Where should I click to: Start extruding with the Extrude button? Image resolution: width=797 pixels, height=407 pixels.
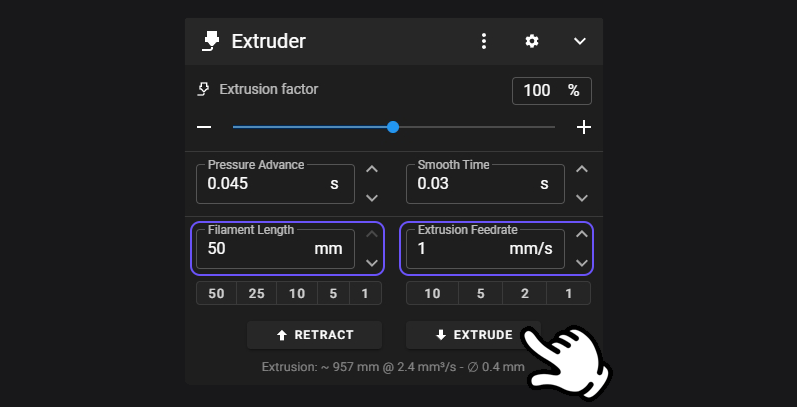coord(473,335)
